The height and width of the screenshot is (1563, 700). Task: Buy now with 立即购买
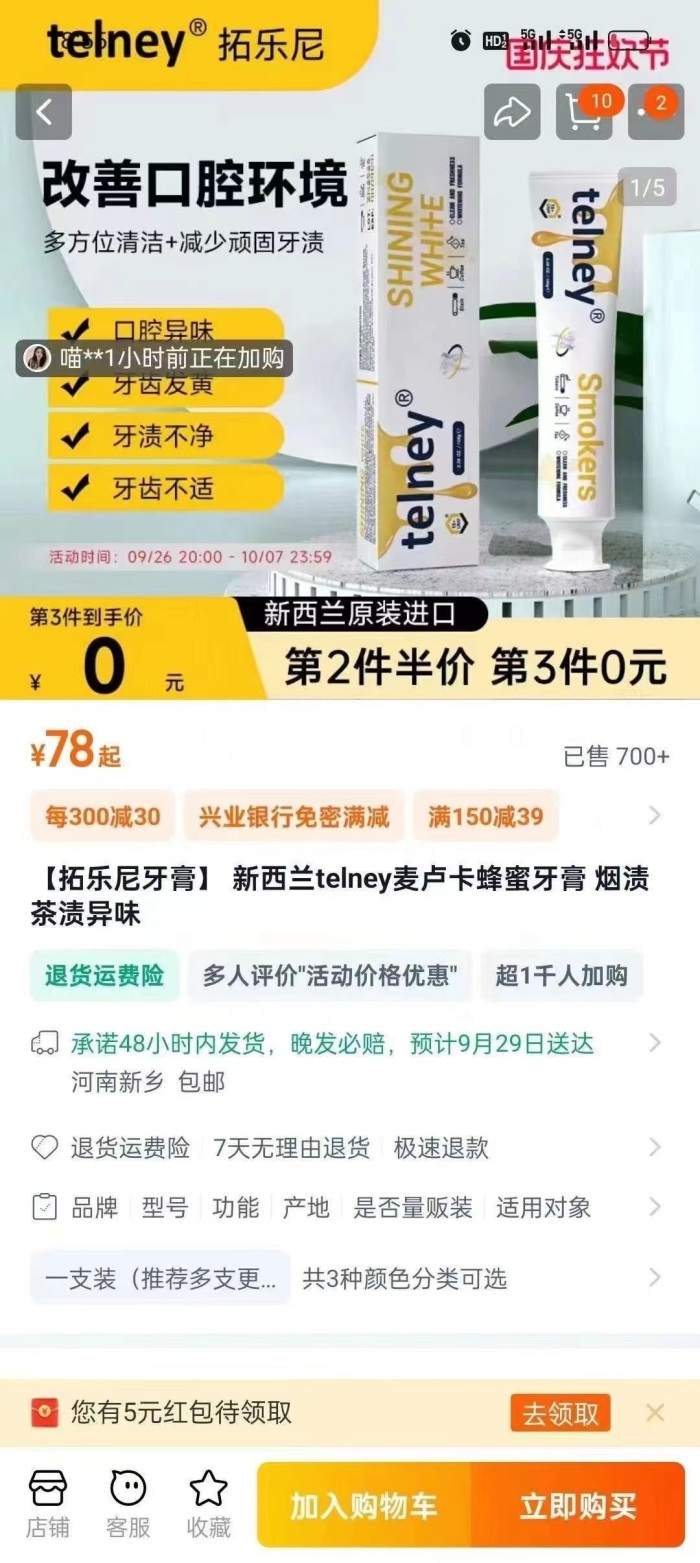[x=577, y=1505]
